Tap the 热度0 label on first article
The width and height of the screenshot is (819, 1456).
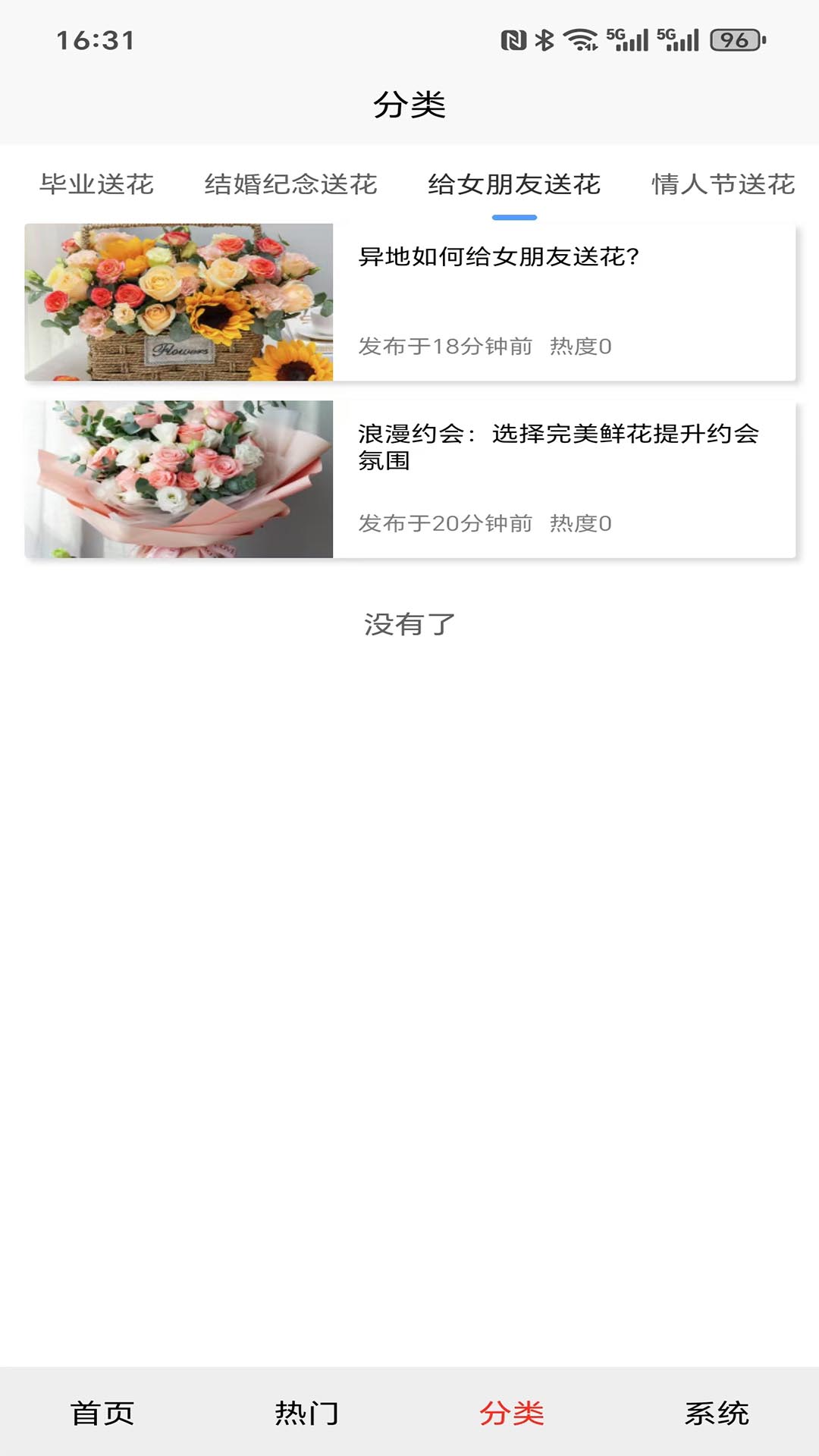click(x=582, y=347)
